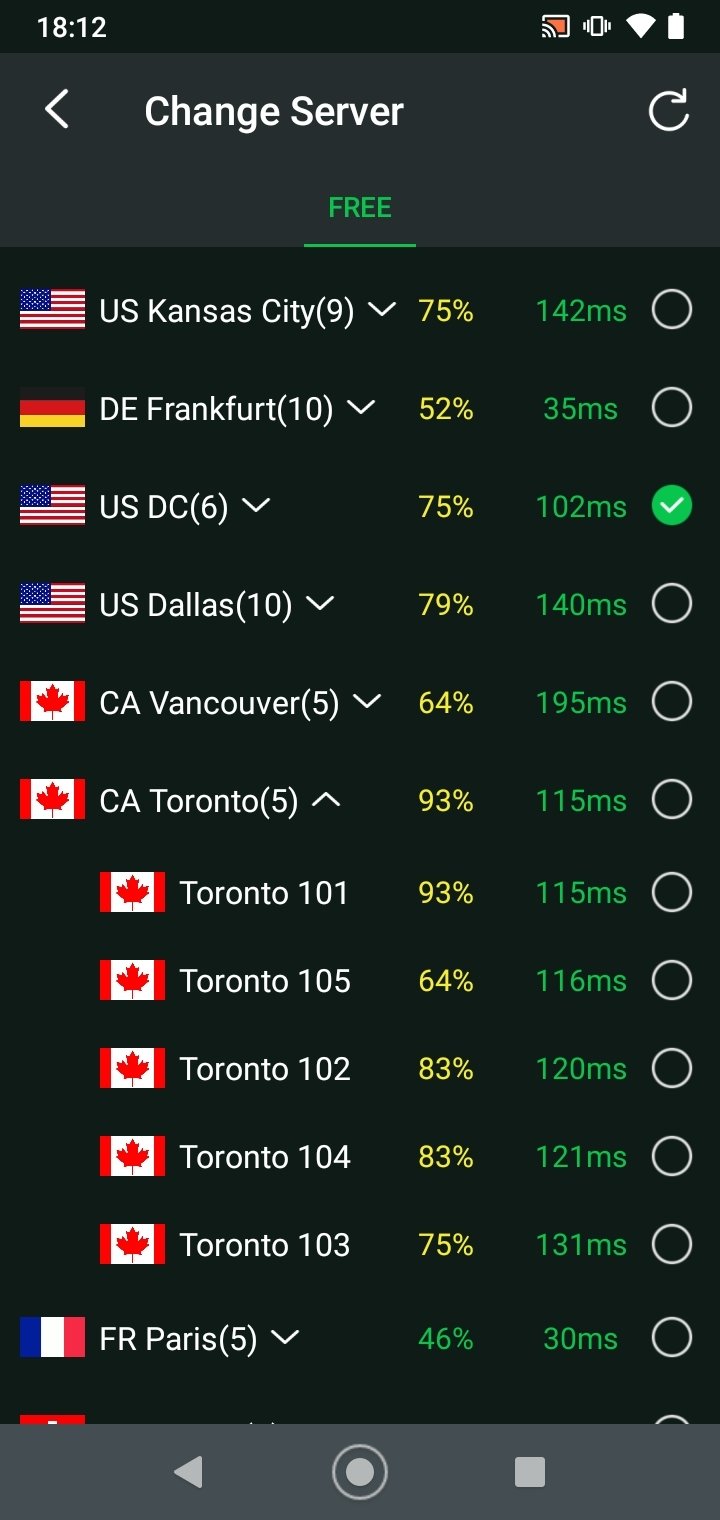Select the US DC radio button
The height and width of the screenshot is (1520, 720).
point(671,506)
